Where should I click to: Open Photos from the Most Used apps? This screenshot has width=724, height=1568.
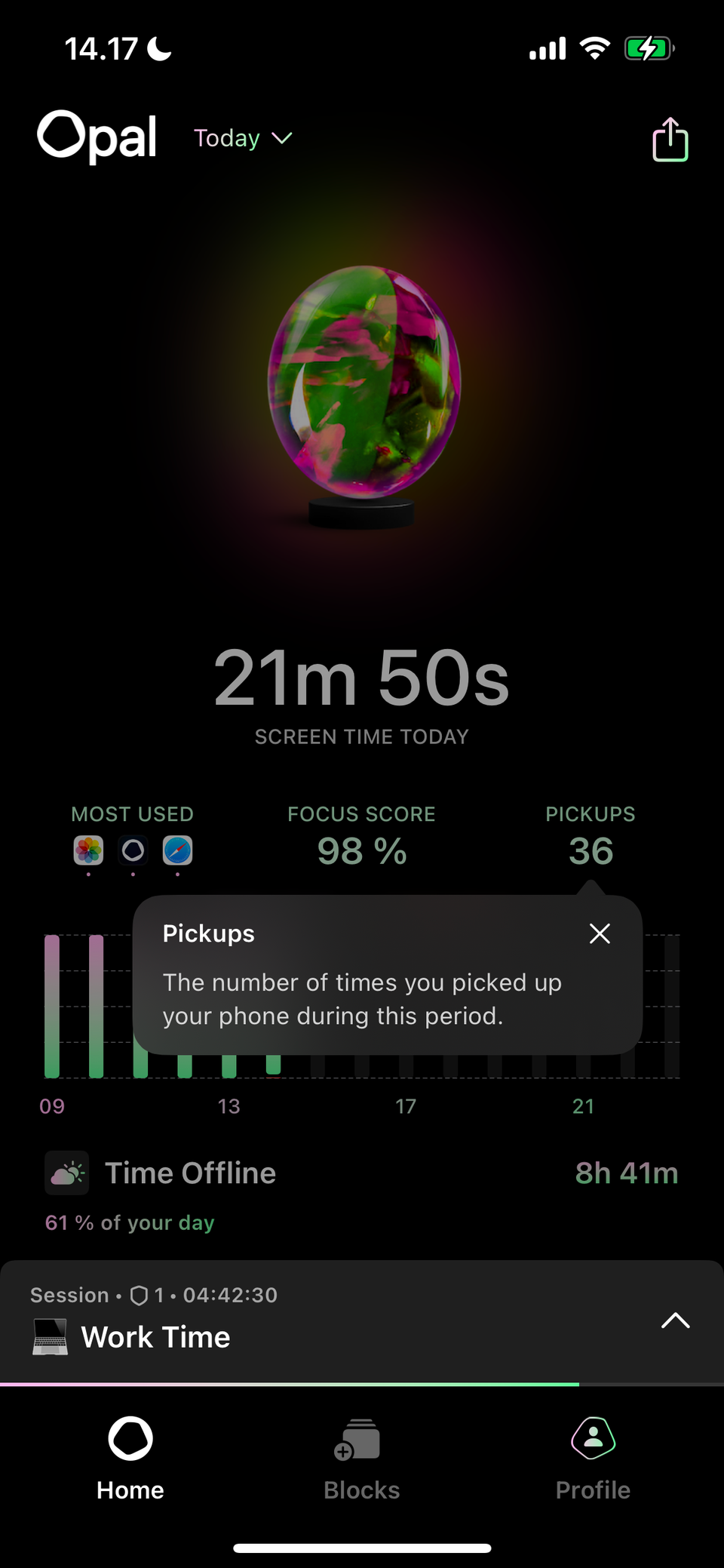88,851
